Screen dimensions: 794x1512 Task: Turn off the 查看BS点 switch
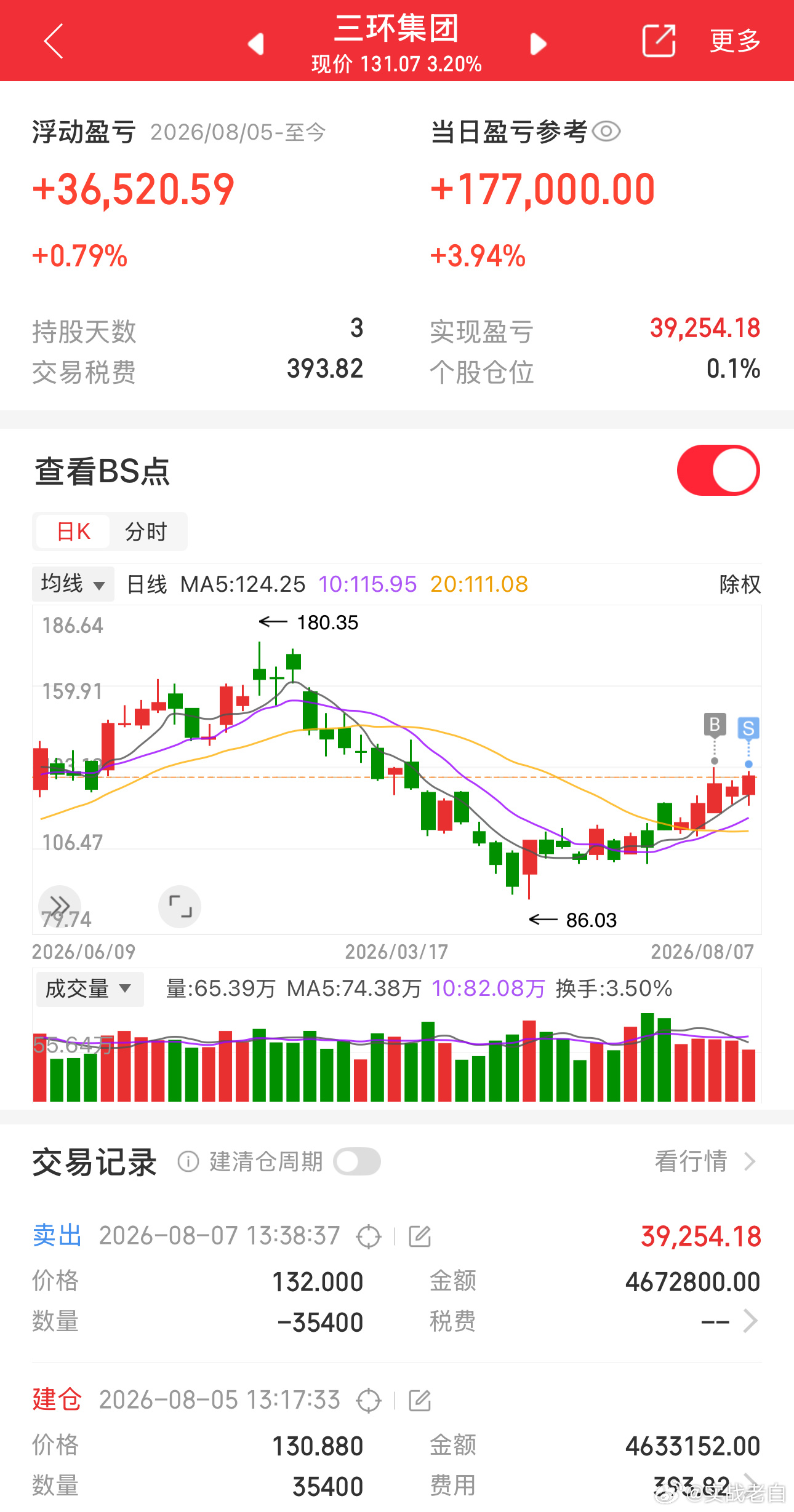click(718, 471)
